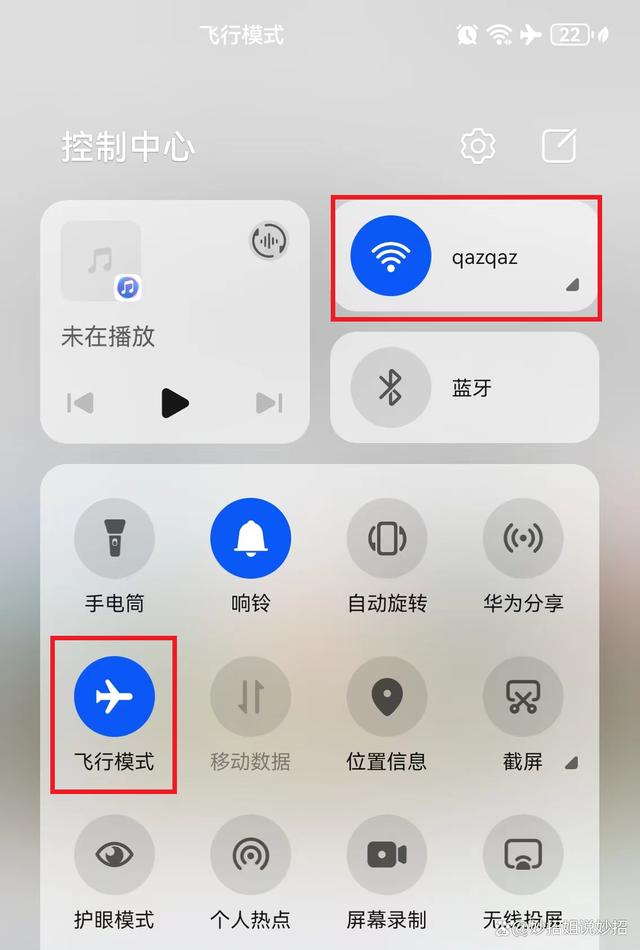This screenshot has width=640, height=950.
Task: Open the audio output switcher icon
Action: point(268,241)
